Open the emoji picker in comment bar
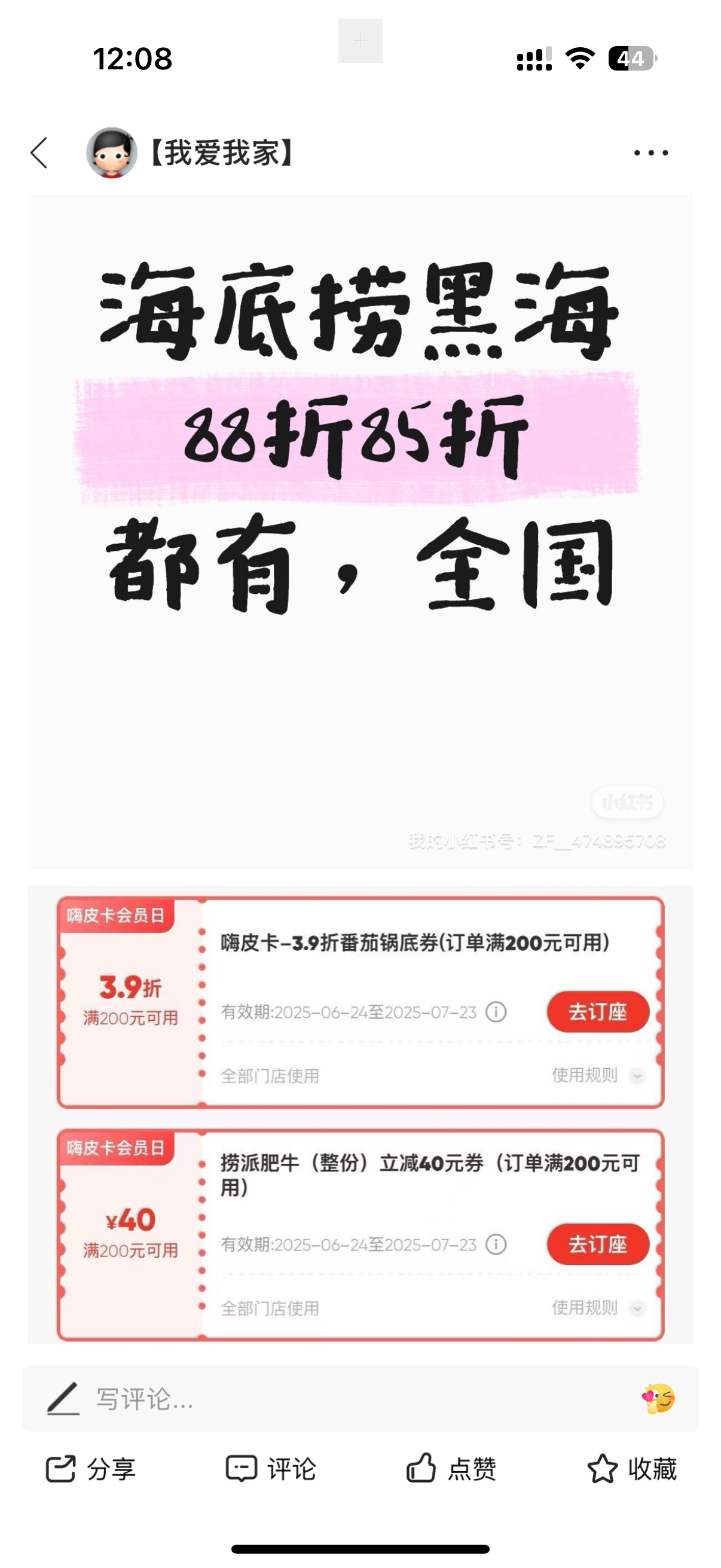The width and height of the screenshot is (721, 1568). [658, 1399]
